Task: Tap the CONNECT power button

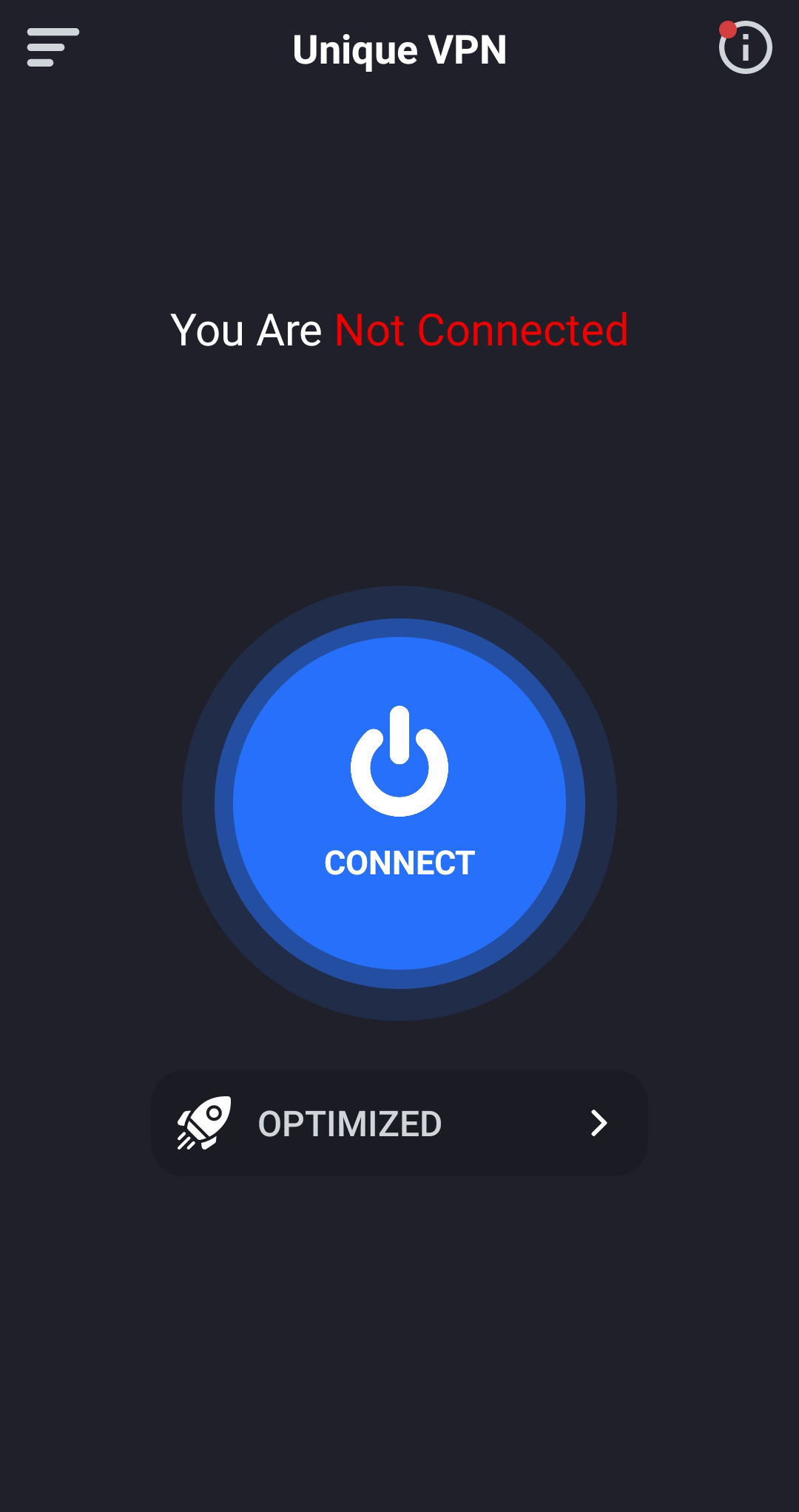Action: pyautogui.click(x=399, y=803)
